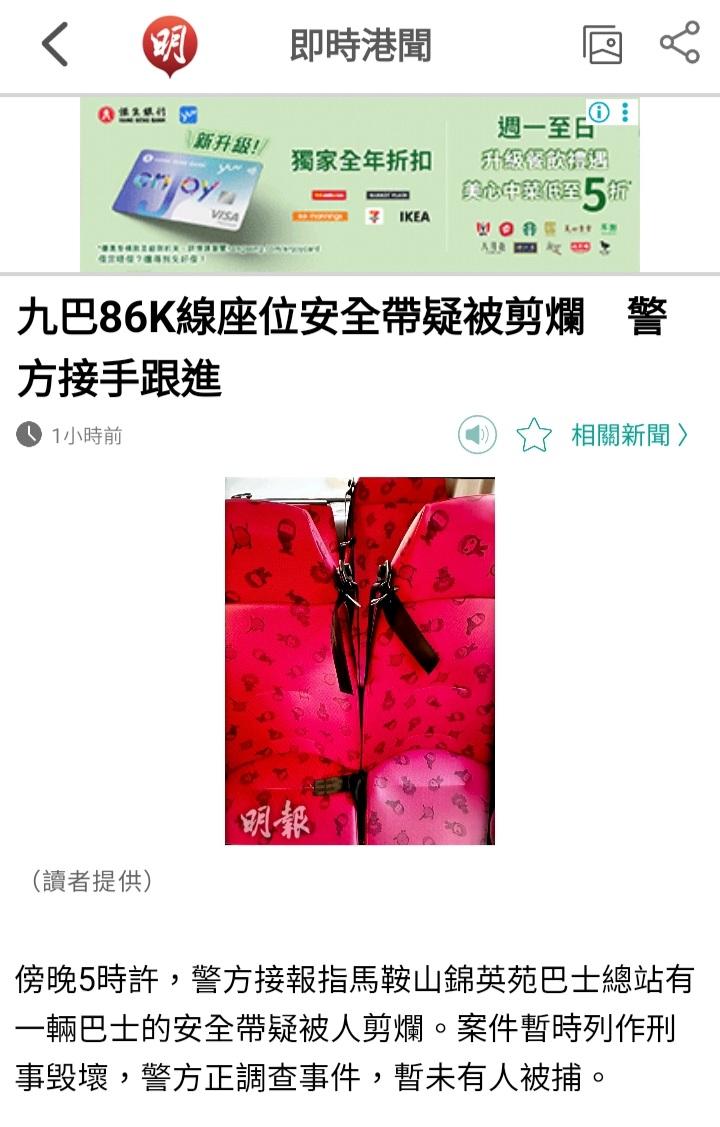Open the image gallery icon
Screen dimensions: 720x1127
point(602,45)
